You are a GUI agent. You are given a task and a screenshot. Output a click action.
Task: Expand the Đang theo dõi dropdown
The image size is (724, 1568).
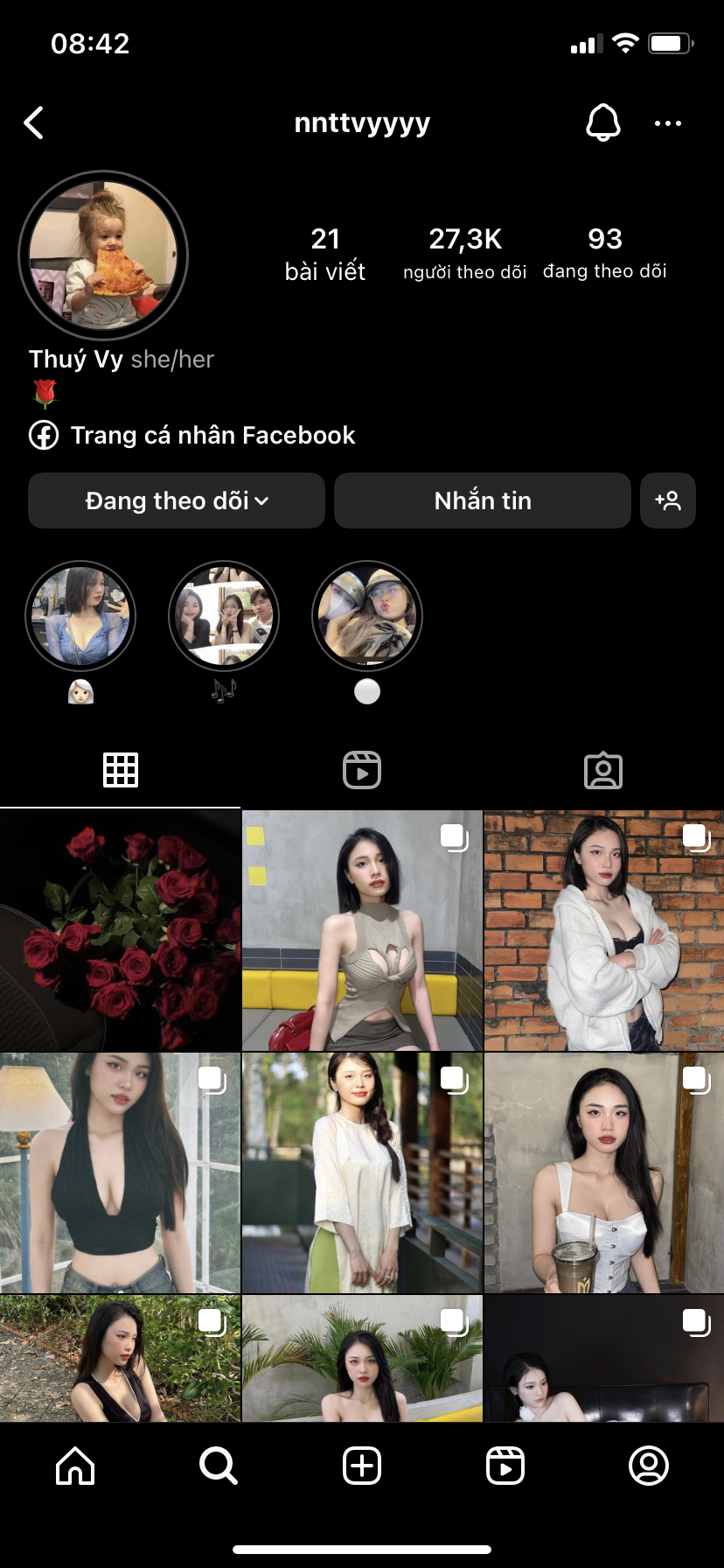pyautogui.click(x=176, y=500)
